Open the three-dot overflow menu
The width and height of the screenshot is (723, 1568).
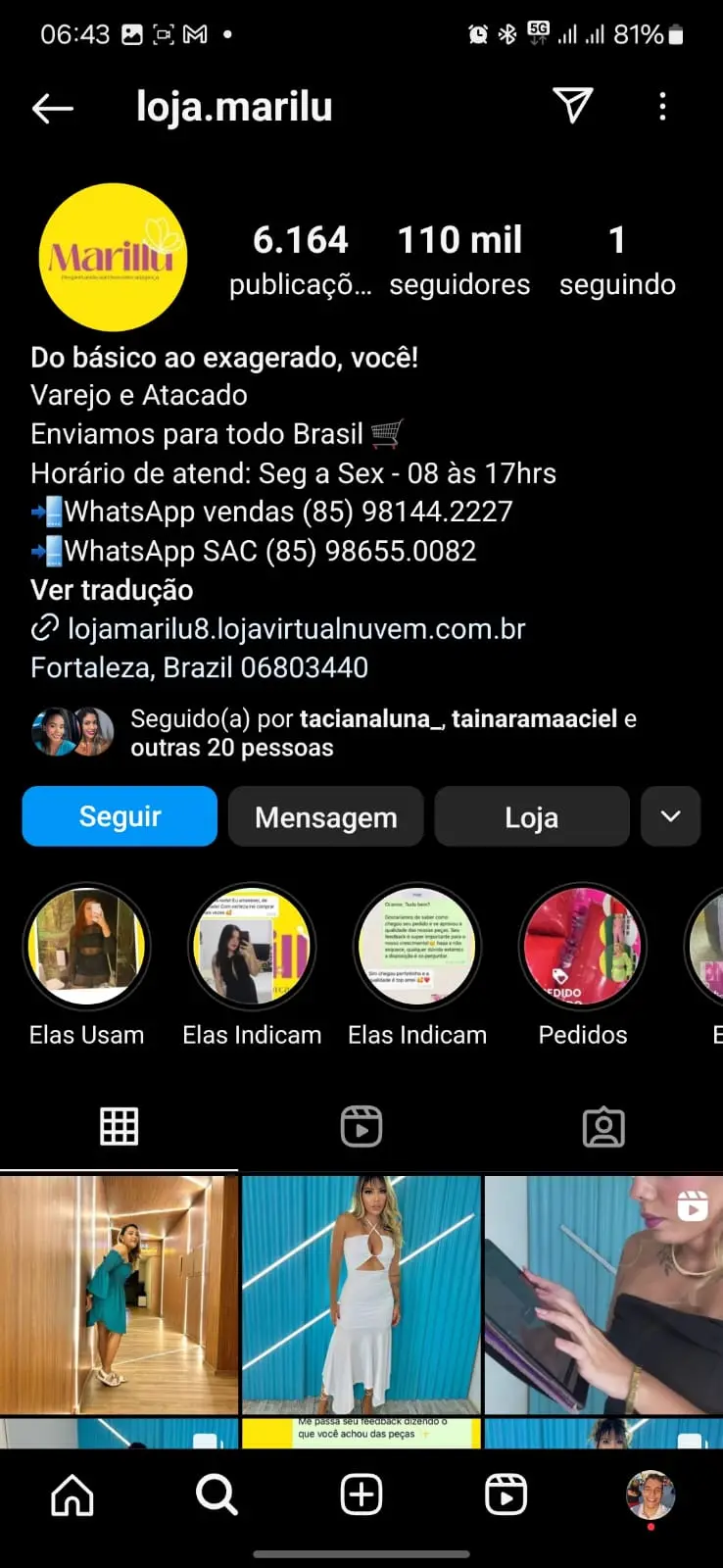pos(663,106)
